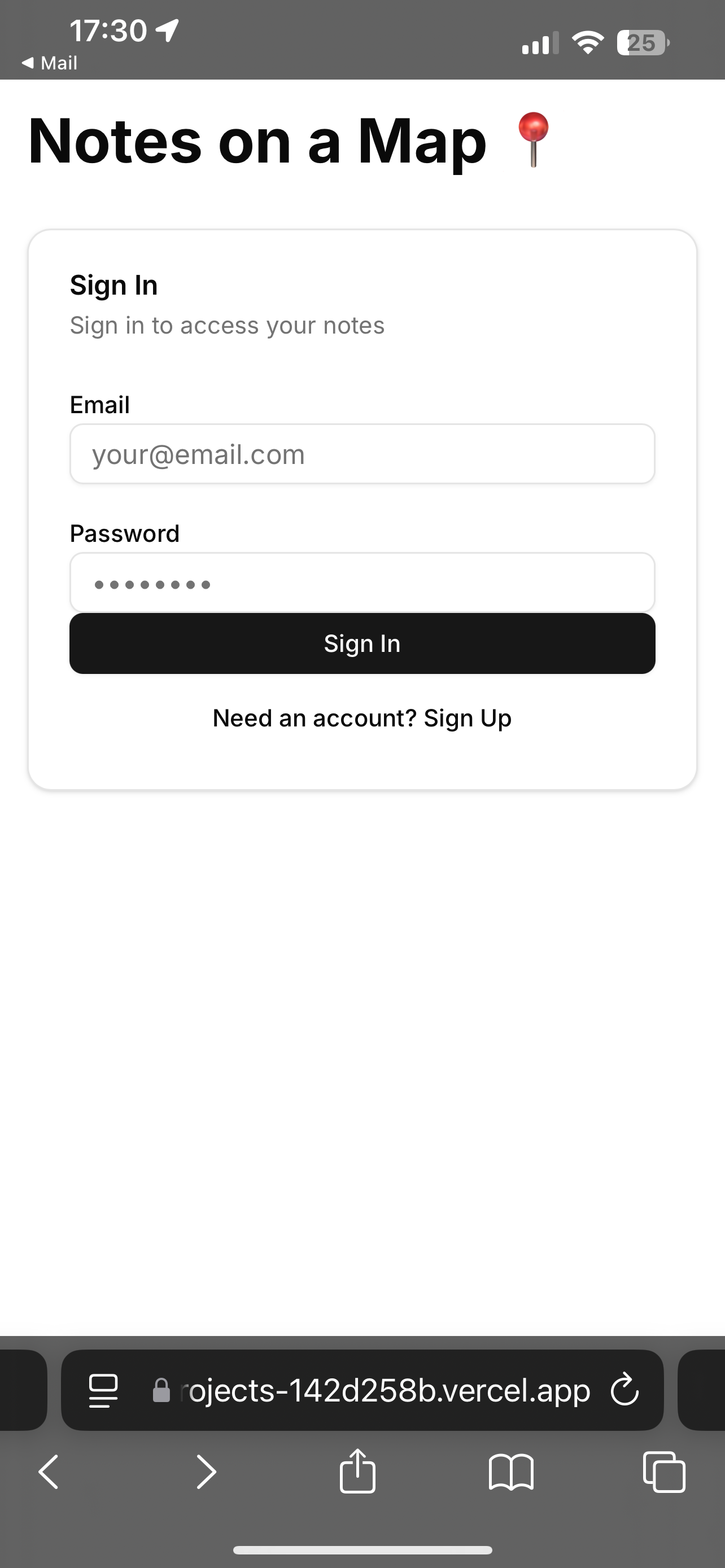Share this page
Screen dimensions: 725x1568
click(x=357, y=1470)
